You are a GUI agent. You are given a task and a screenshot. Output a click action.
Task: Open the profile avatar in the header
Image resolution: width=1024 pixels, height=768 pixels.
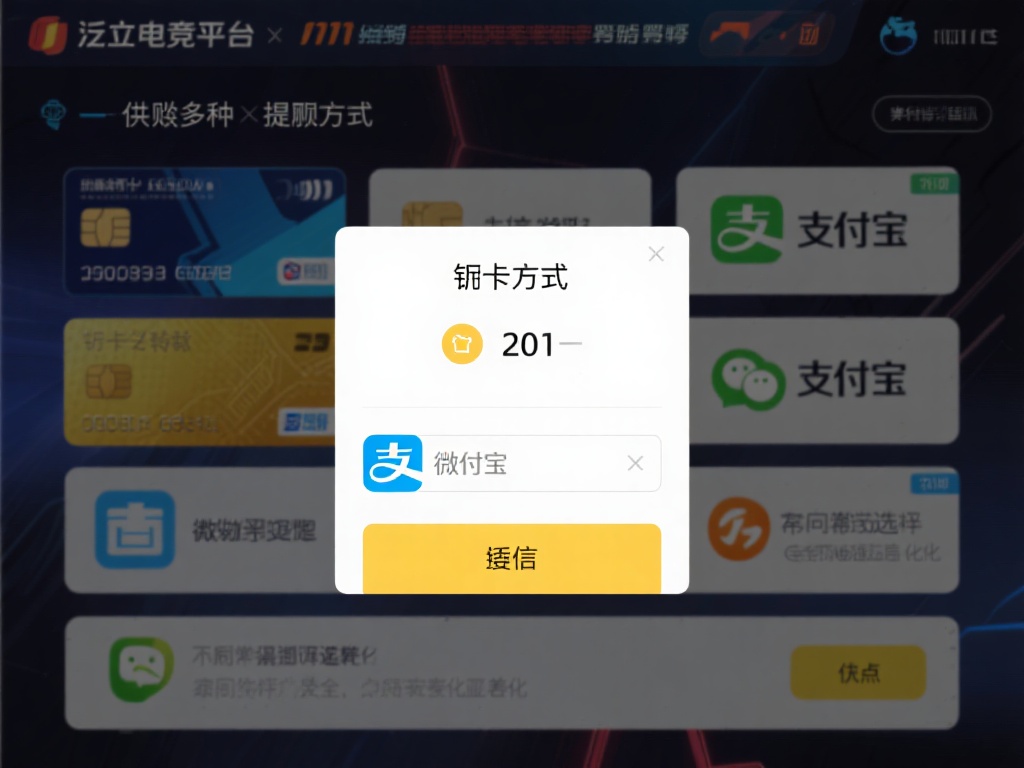pos(898,37)
